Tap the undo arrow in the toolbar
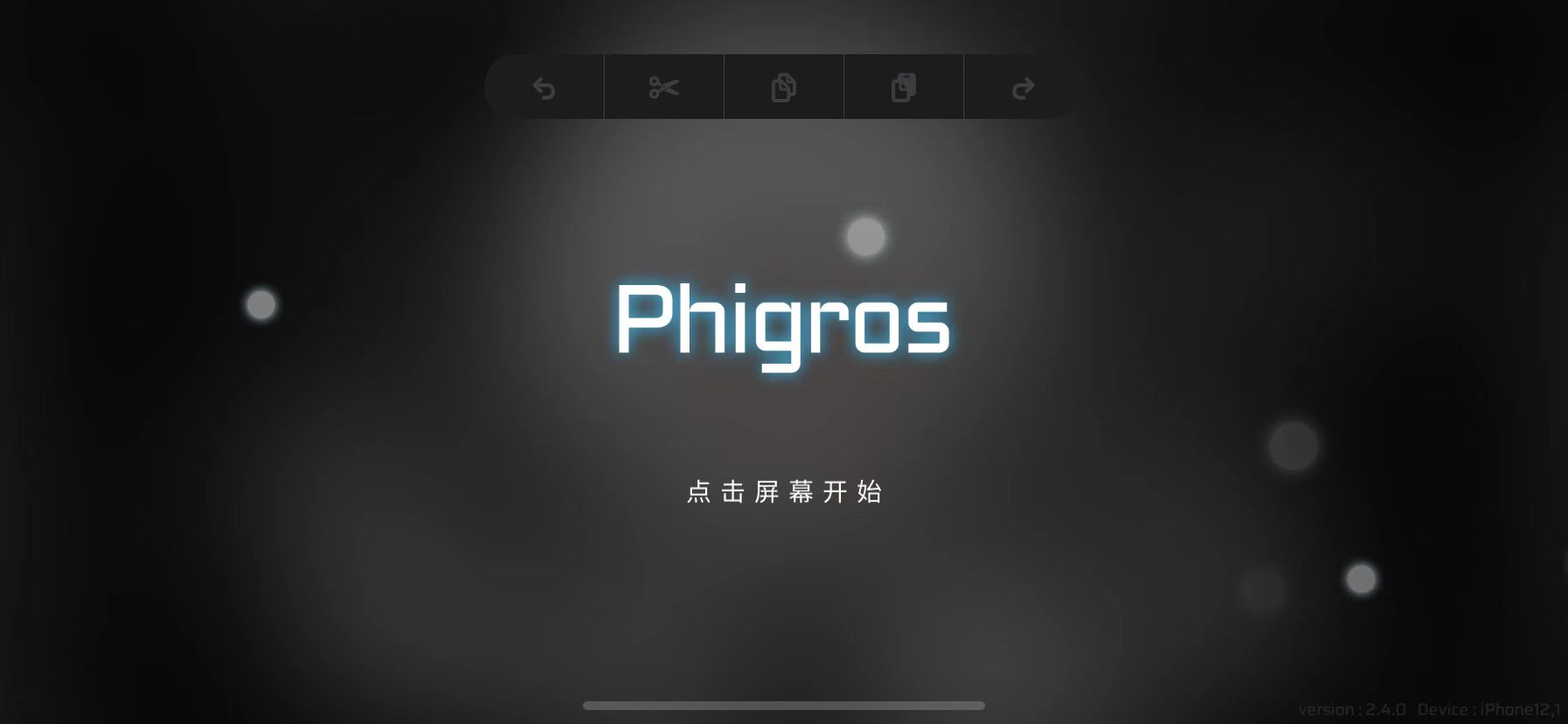 (544, 87)
